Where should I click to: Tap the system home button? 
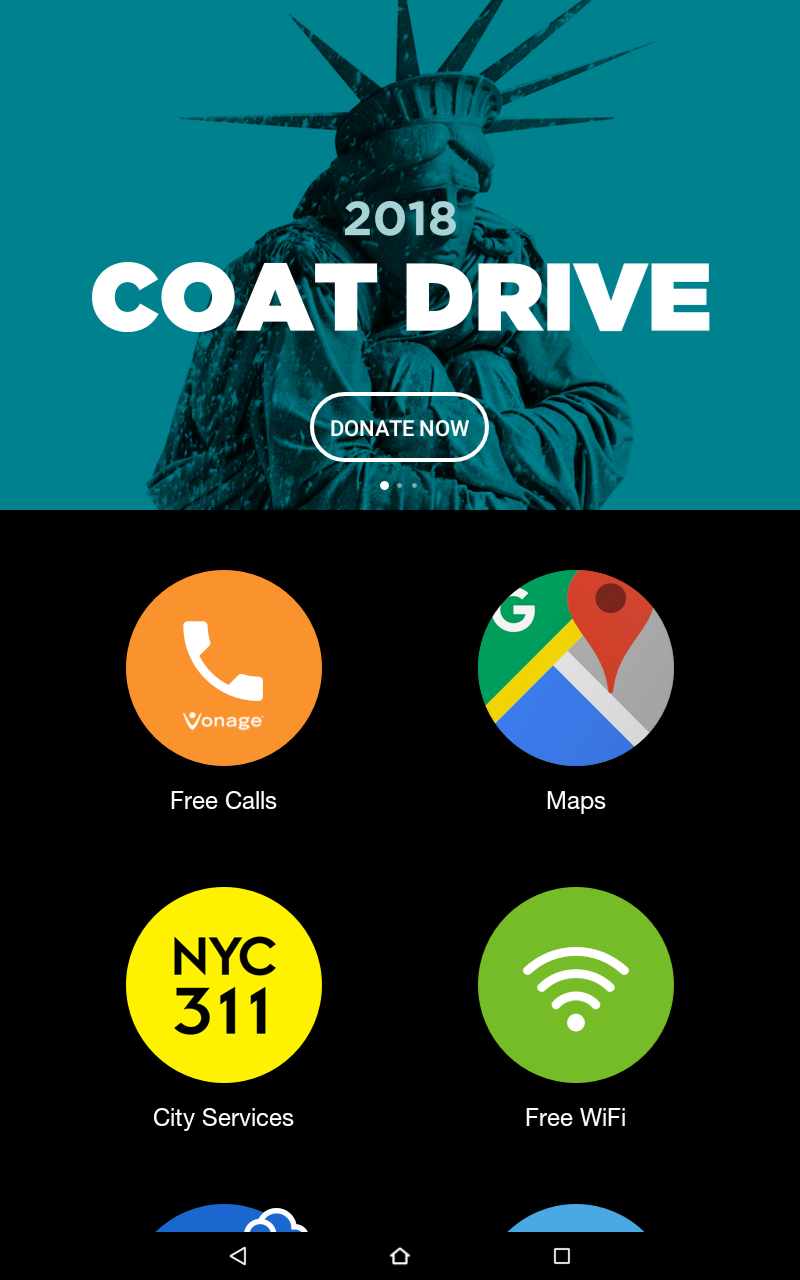(x=400, y=1256)
